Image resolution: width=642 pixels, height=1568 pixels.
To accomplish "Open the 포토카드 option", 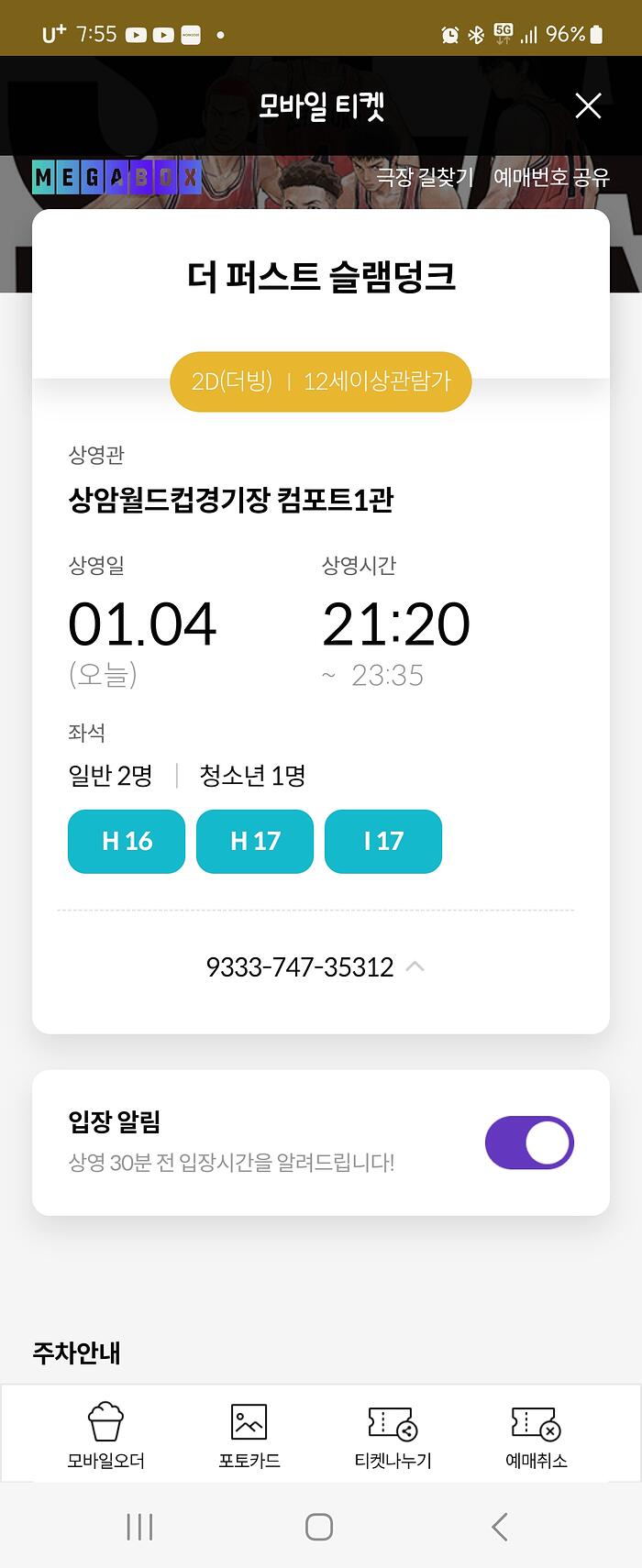I will (249, 1435).
